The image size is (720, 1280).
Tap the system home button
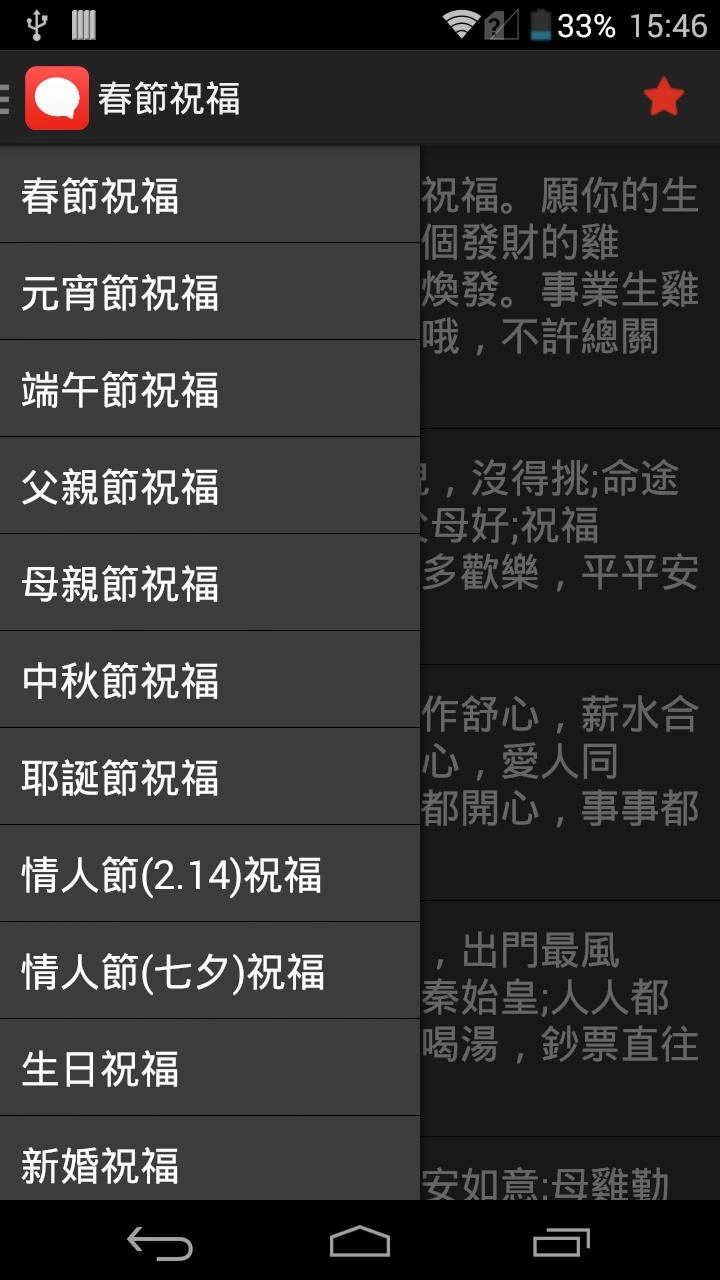[360, 1242]
